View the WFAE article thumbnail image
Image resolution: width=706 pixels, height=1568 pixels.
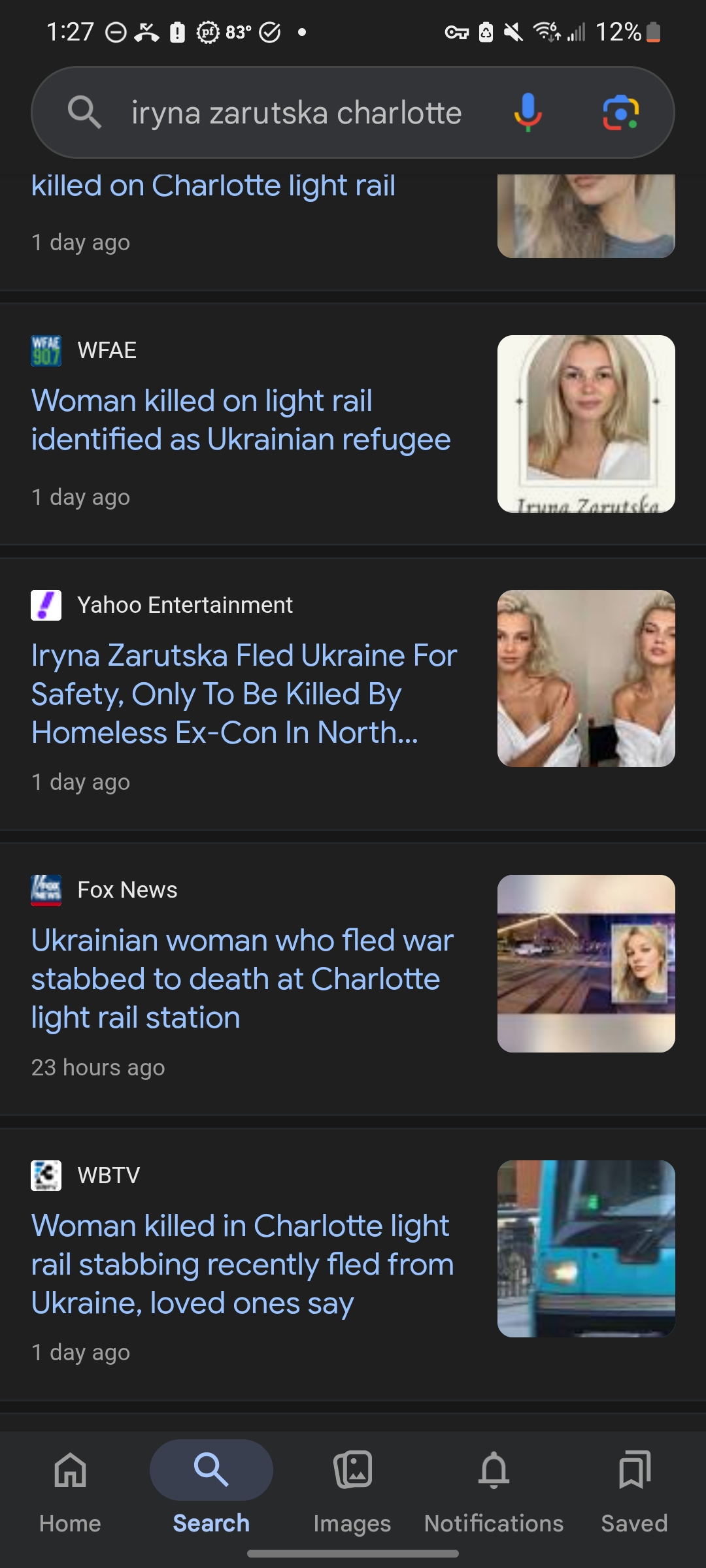(586, 424)
